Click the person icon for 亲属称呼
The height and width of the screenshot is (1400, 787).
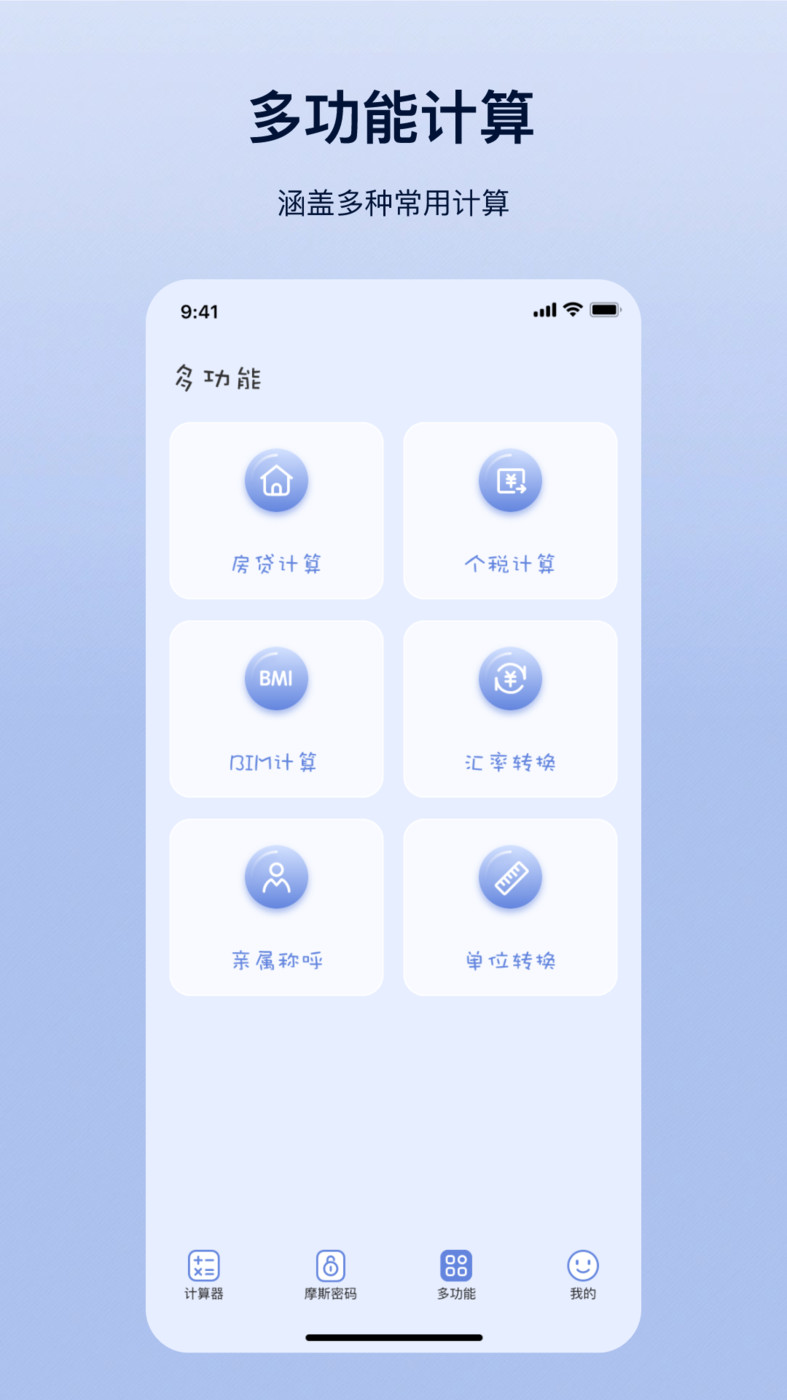[x=276, y=876]
